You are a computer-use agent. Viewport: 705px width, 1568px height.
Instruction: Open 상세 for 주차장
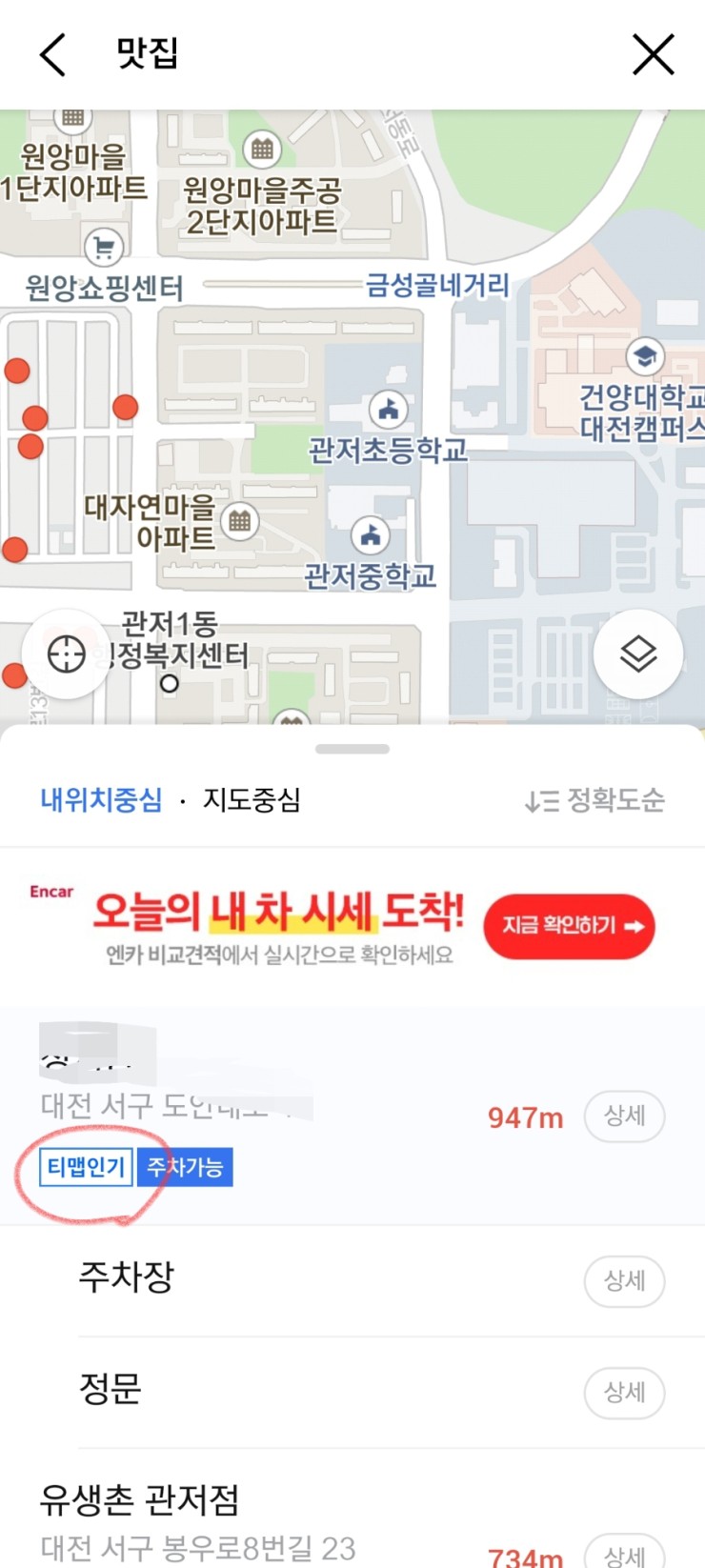coord(624,1280)
